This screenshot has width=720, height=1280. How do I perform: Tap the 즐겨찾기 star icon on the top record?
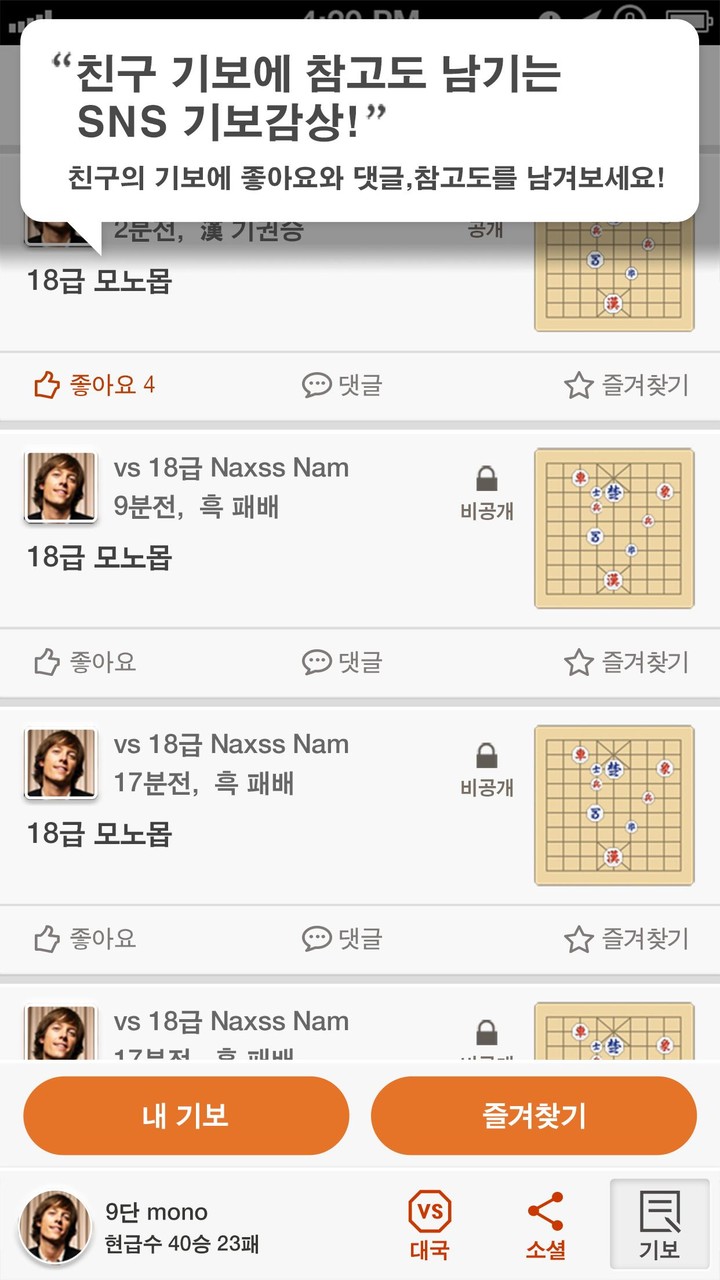pos(578,384)
